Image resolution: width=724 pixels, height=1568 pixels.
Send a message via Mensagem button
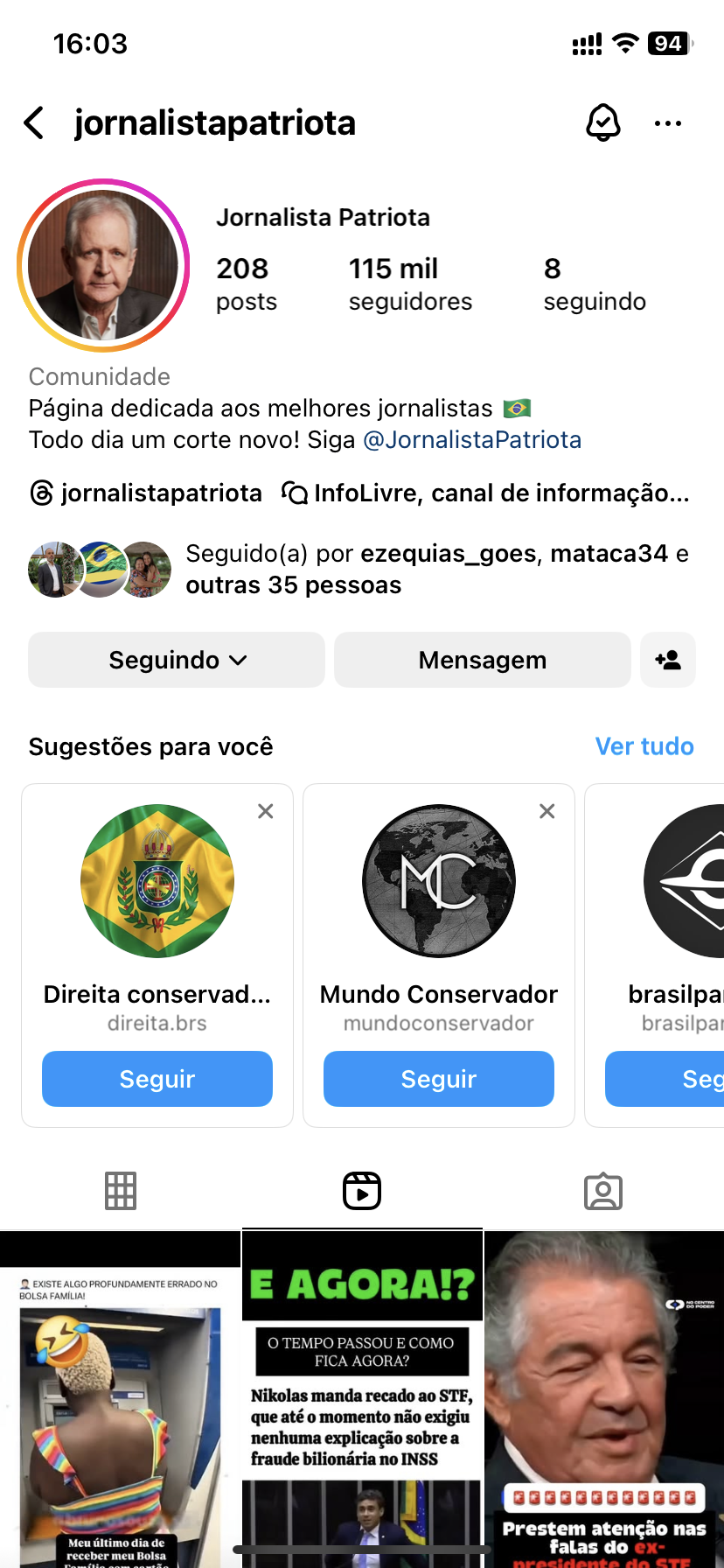pos(483,660)
